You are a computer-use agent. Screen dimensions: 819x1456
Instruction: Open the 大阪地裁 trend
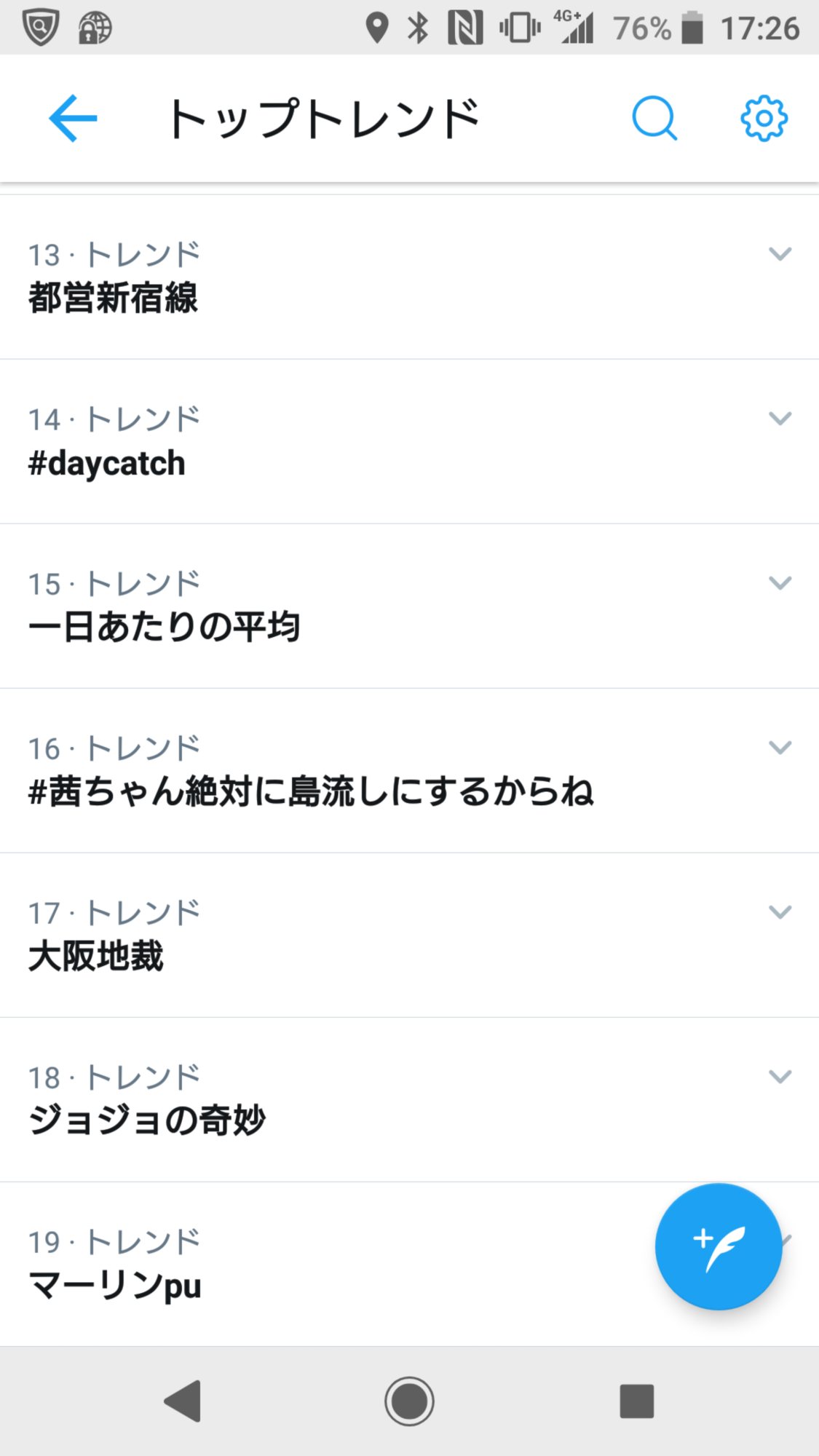(x=96, y=957)
